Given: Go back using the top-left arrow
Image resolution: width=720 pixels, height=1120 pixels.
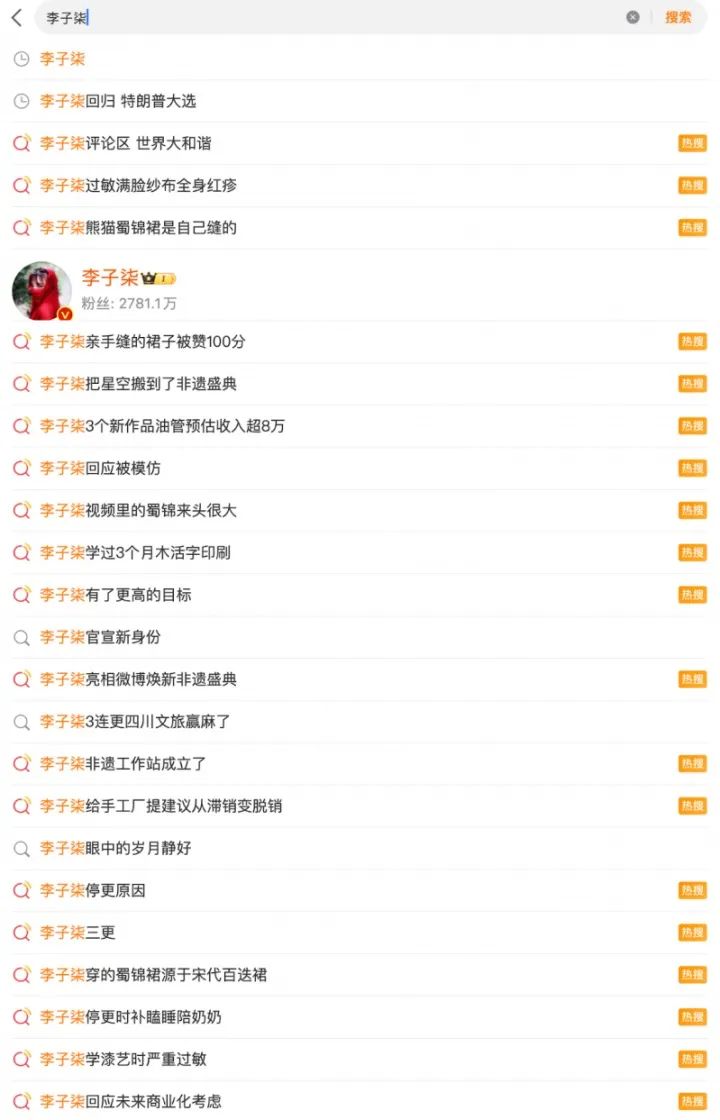Looking at the screenshot, I should (x=16, y=17).
